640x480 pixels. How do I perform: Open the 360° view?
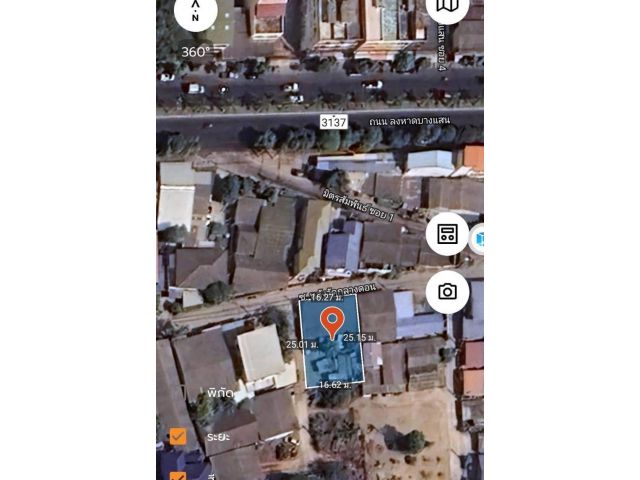click(196, 52)
